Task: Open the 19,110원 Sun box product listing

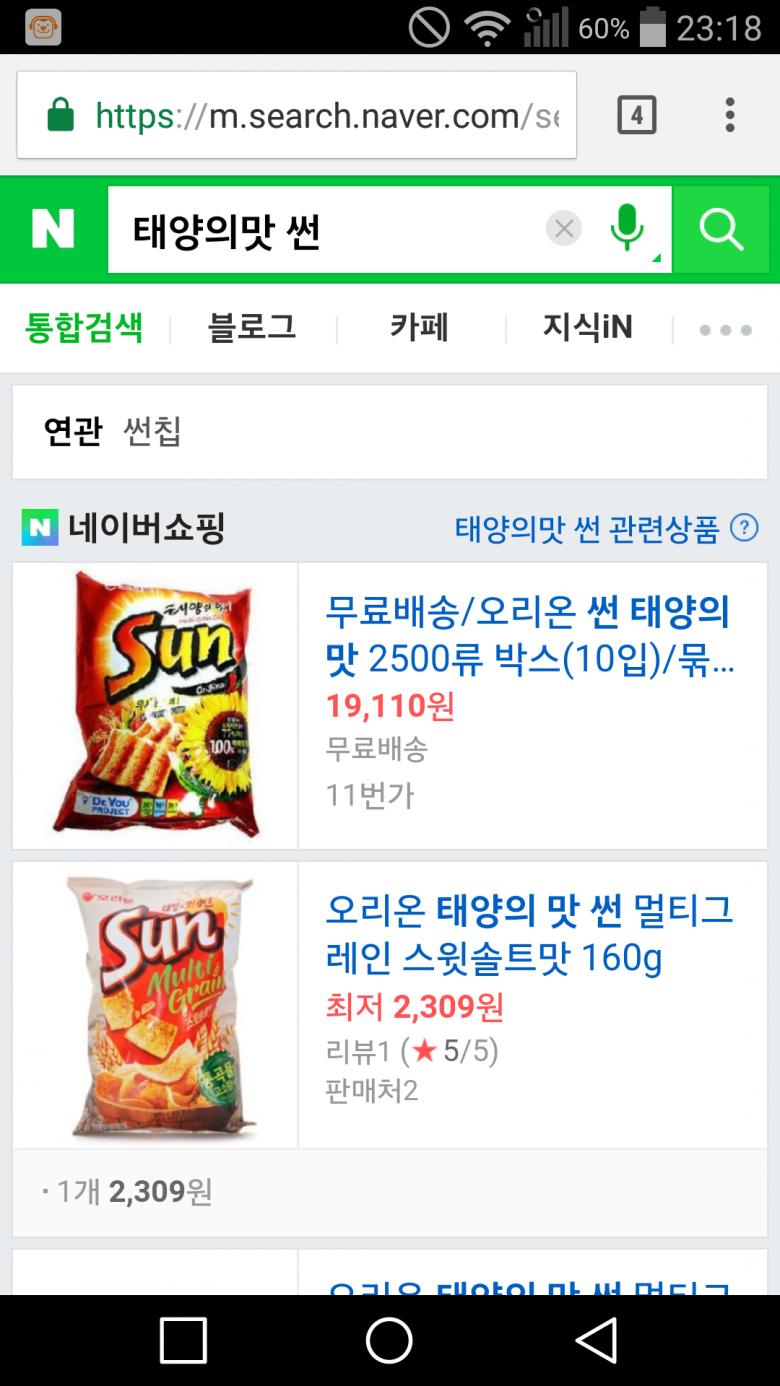Action: (x=530, y=635)
